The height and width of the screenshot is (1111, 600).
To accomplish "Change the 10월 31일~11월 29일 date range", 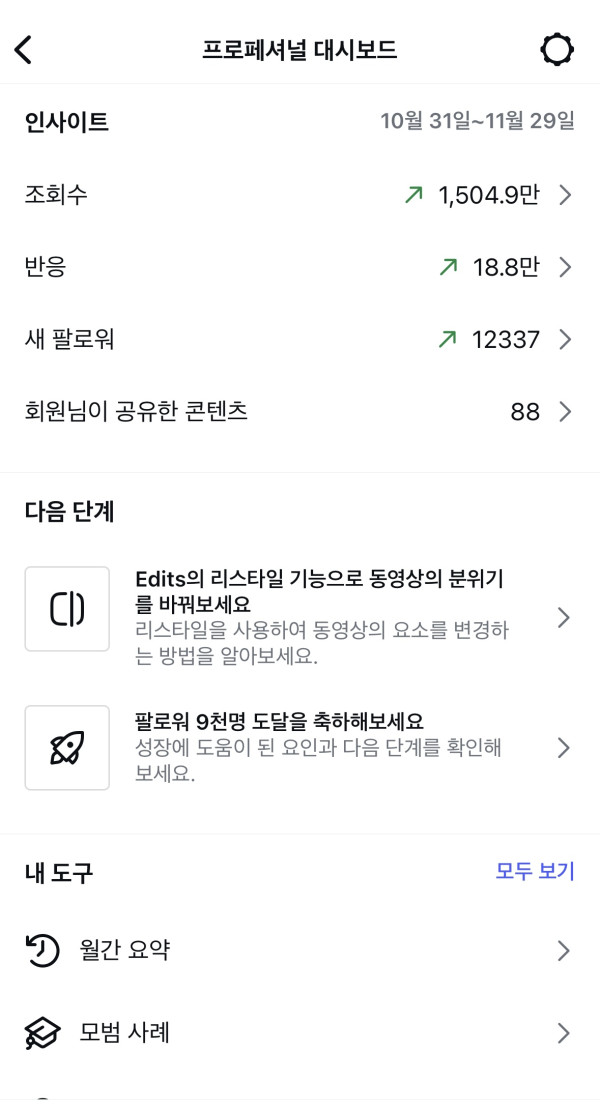I will point(477,122).
